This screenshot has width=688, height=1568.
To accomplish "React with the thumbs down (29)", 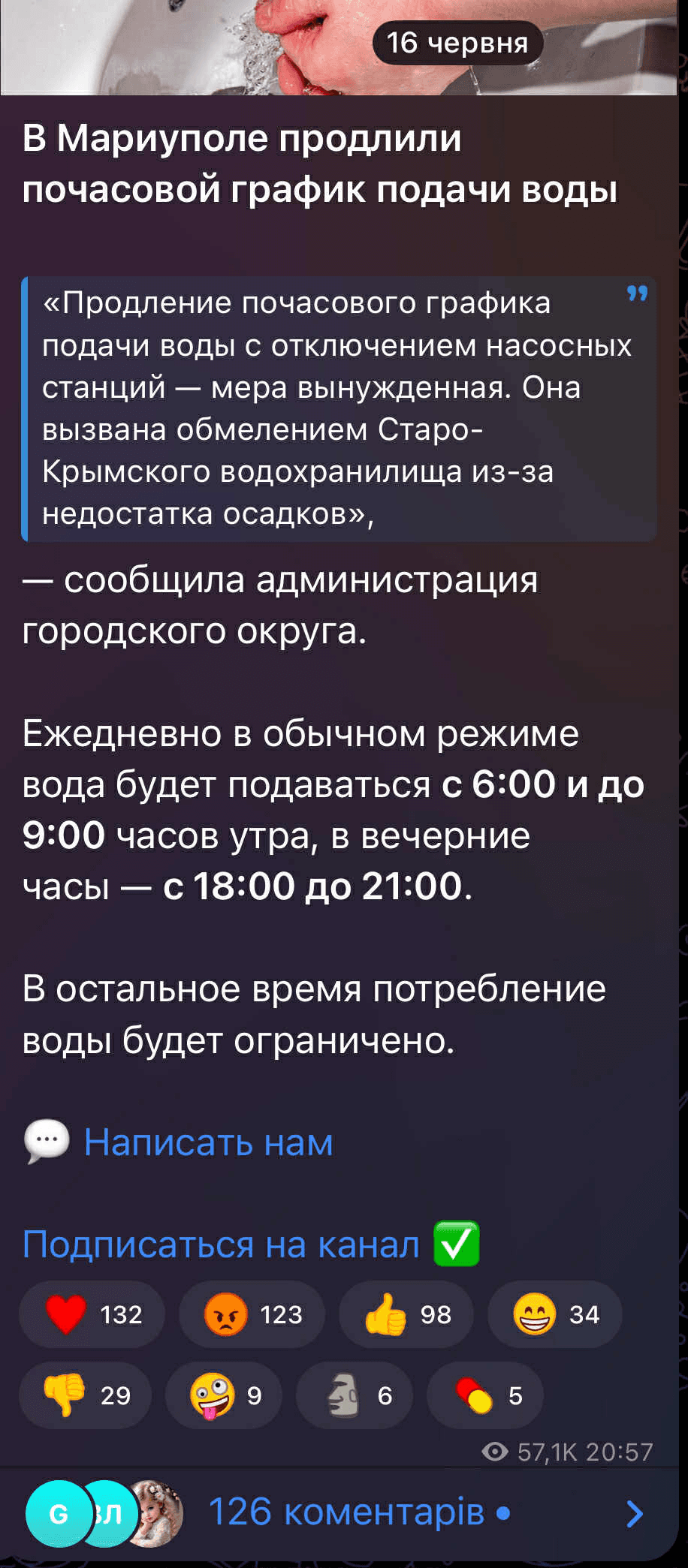I will tap(85, 1395).
